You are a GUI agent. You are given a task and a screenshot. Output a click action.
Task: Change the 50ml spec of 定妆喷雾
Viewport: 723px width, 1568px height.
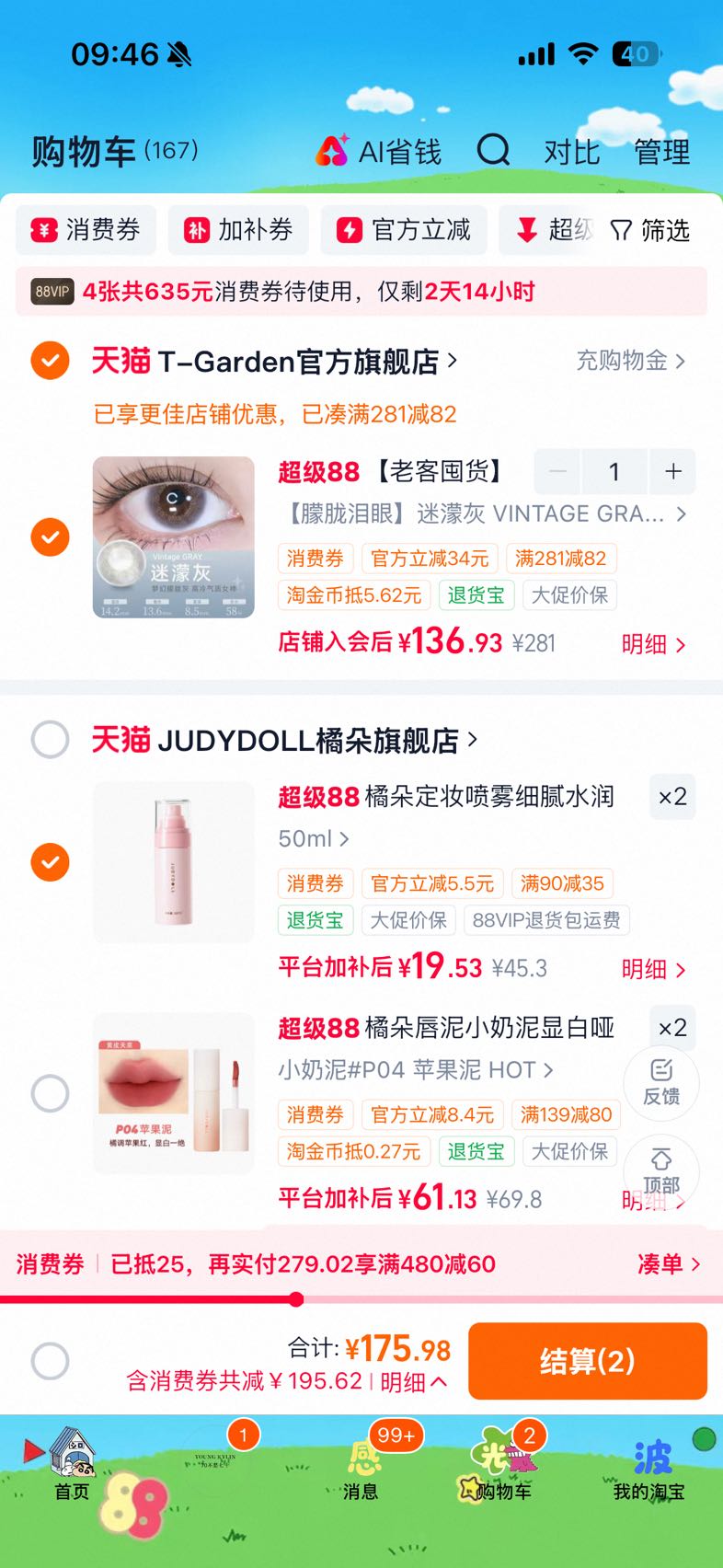click(x=314, y=839)
